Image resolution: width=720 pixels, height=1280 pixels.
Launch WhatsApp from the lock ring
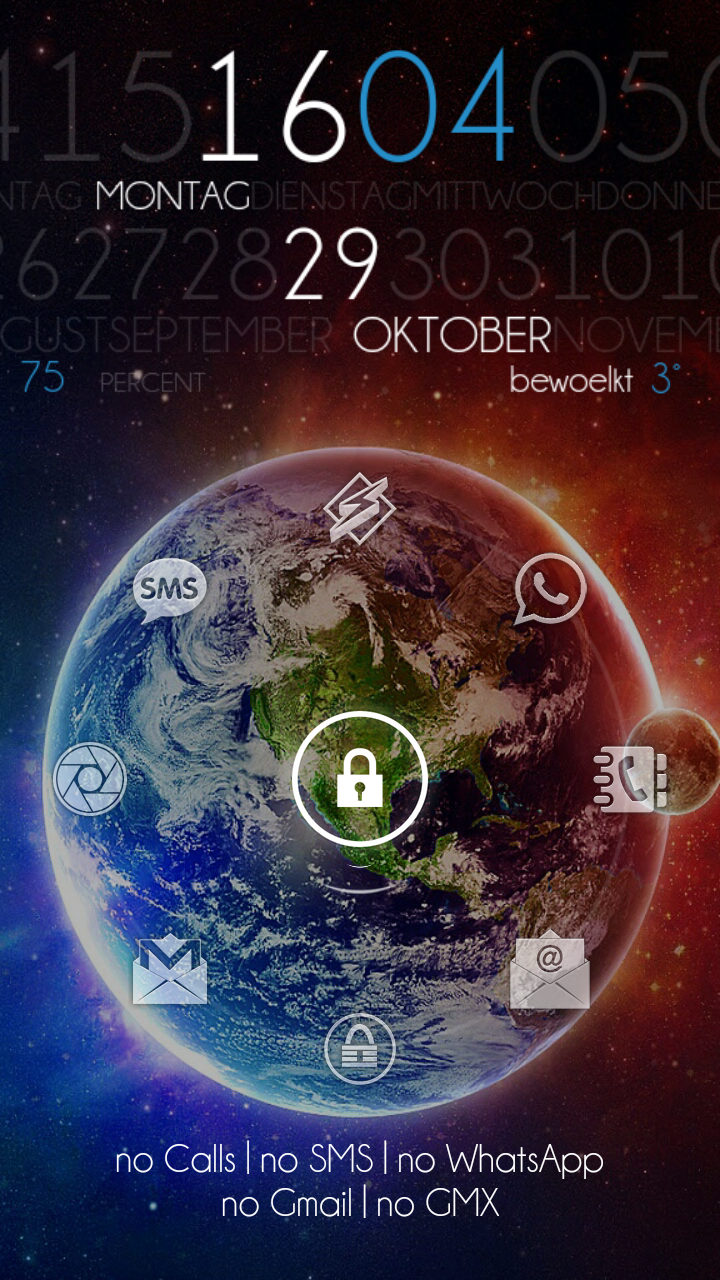point(550,590)
